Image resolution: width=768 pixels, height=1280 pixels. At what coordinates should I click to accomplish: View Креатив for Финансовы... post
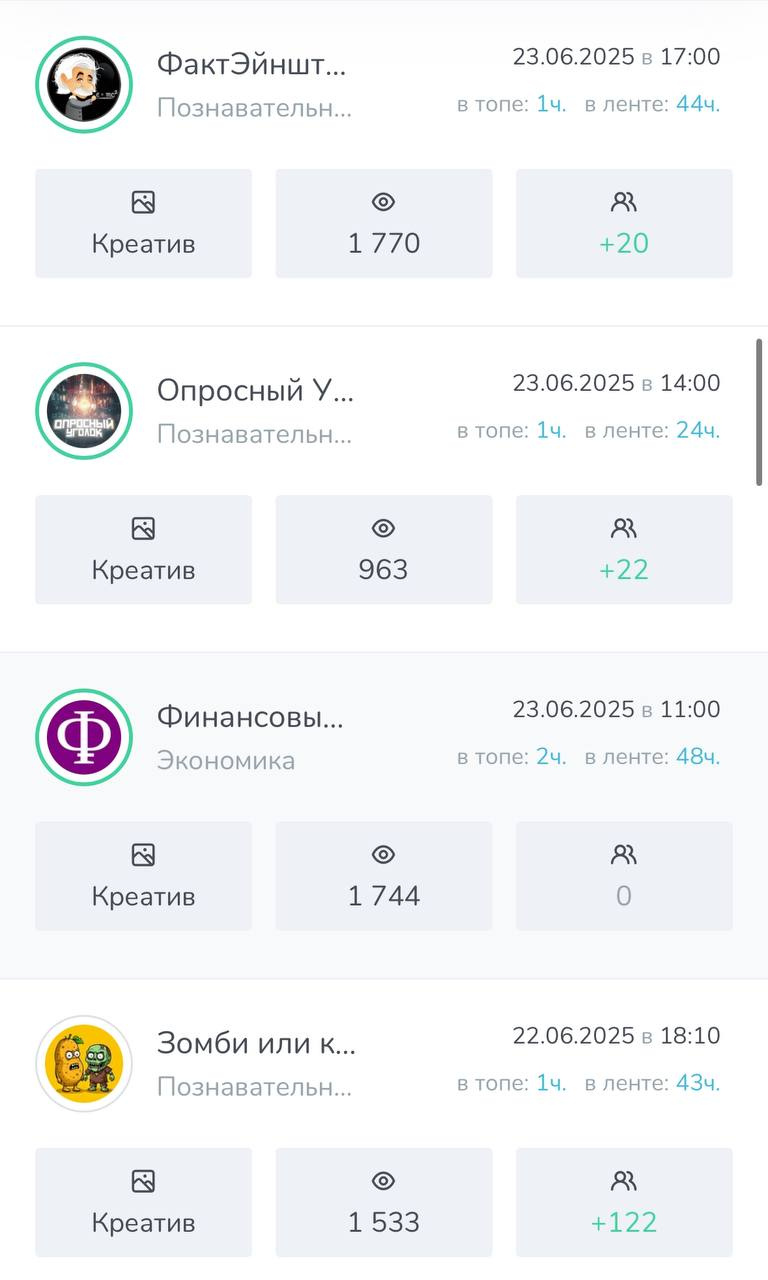(x=143, y=876)
